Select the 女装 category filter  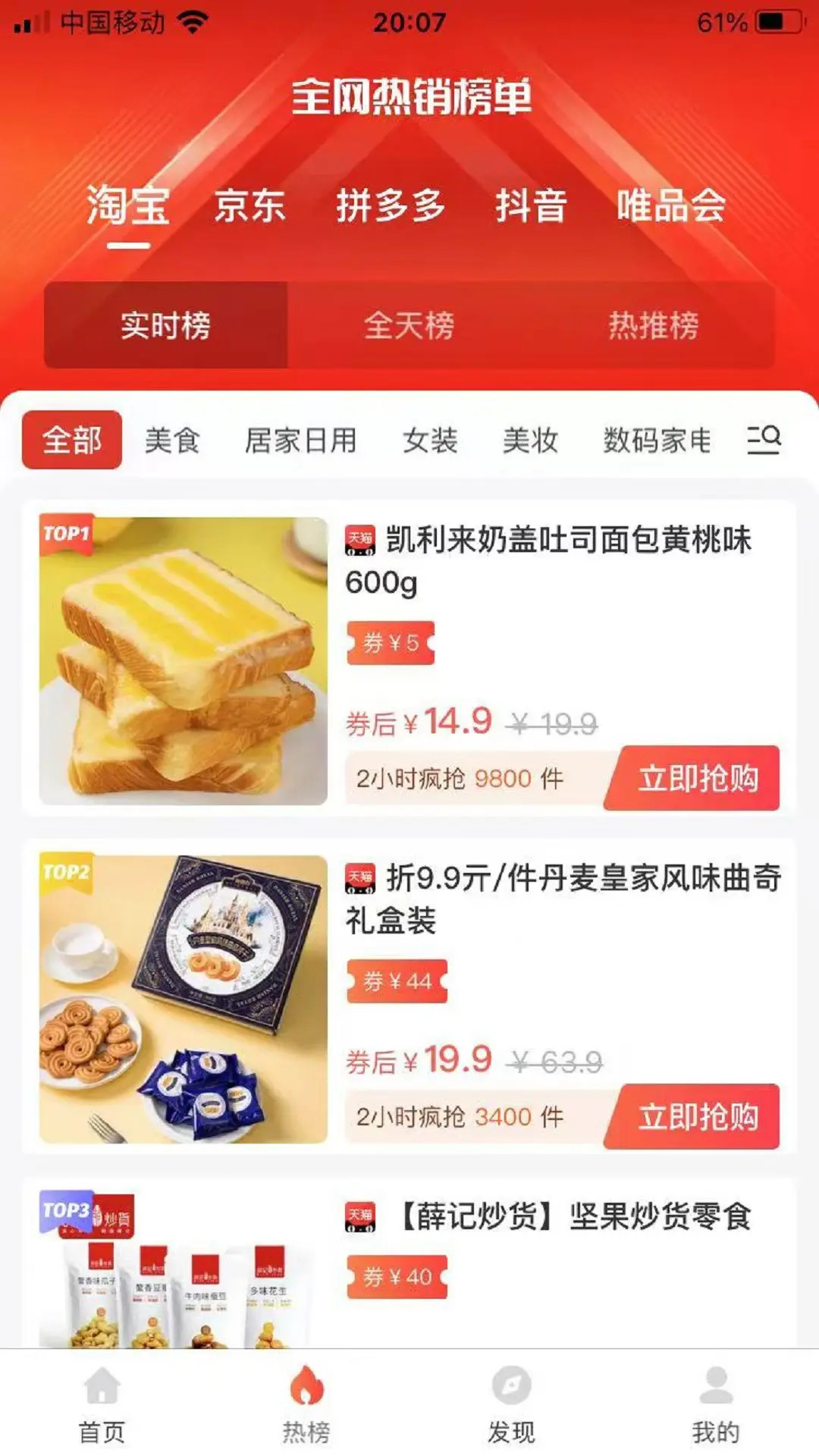pos(431,441)
